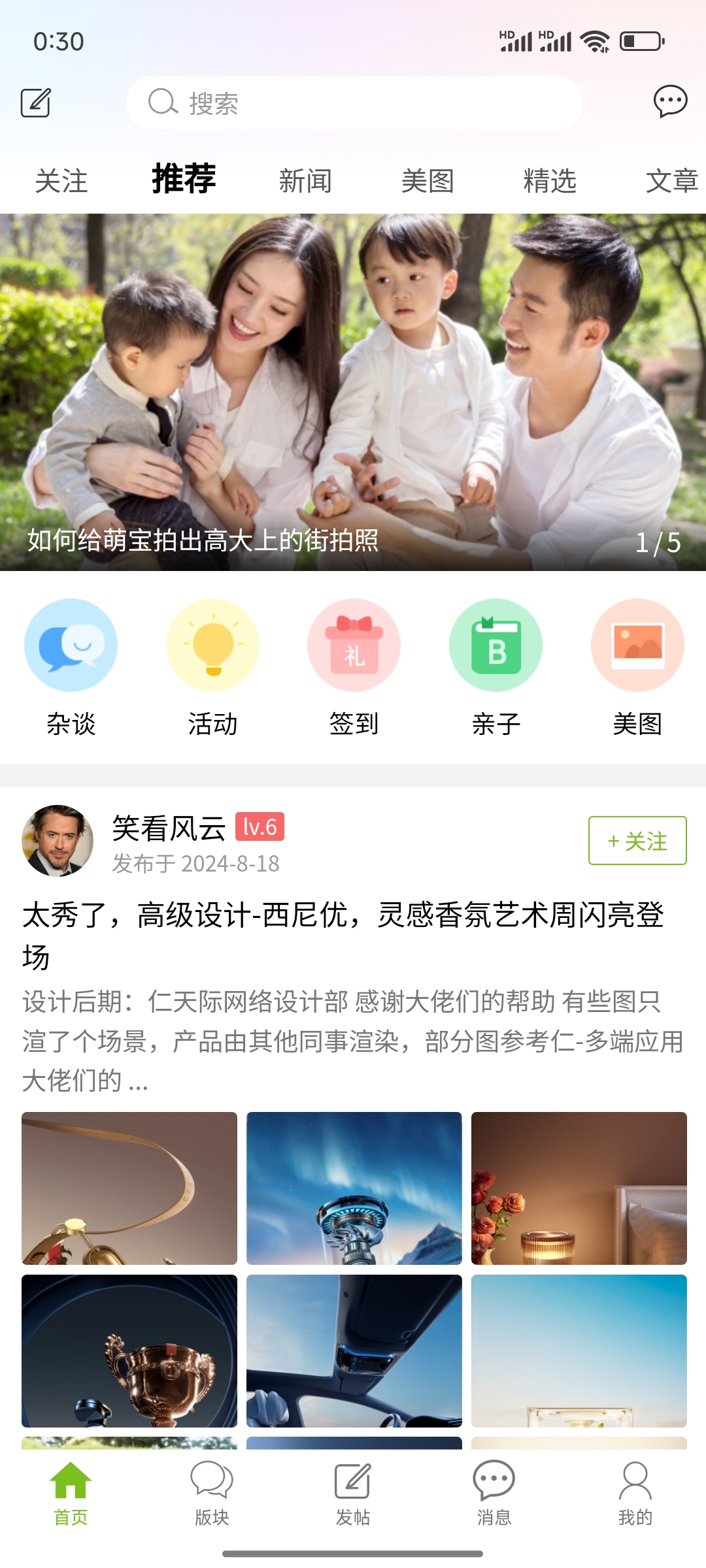Open the compose post icon at top left
This screenshot has height=1568, width=706.
[36, 103]
